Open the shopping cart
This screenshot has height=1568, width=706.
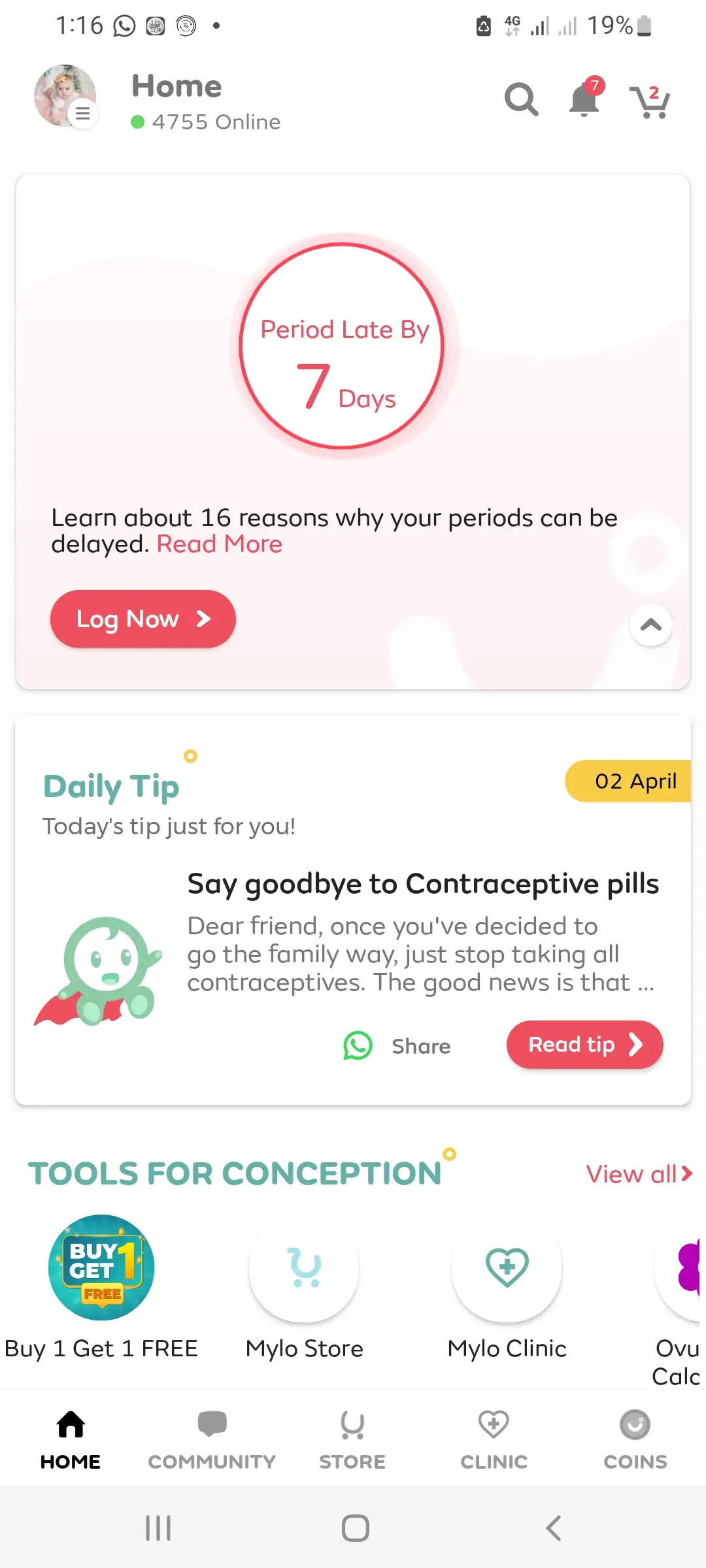pyautogui.click(x=649, y=101)
